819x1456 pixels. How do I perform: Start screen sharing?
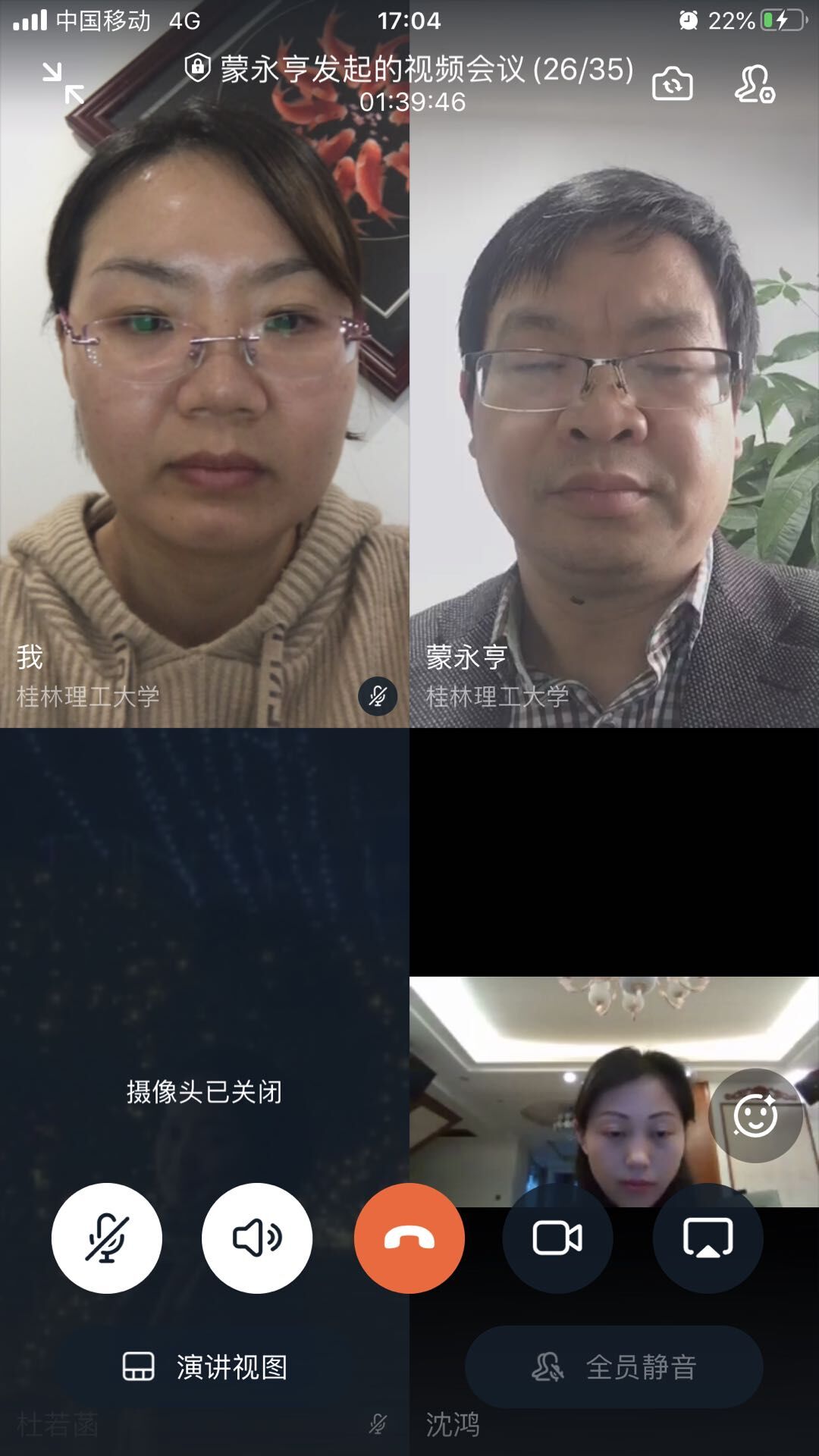[708, 1238]
